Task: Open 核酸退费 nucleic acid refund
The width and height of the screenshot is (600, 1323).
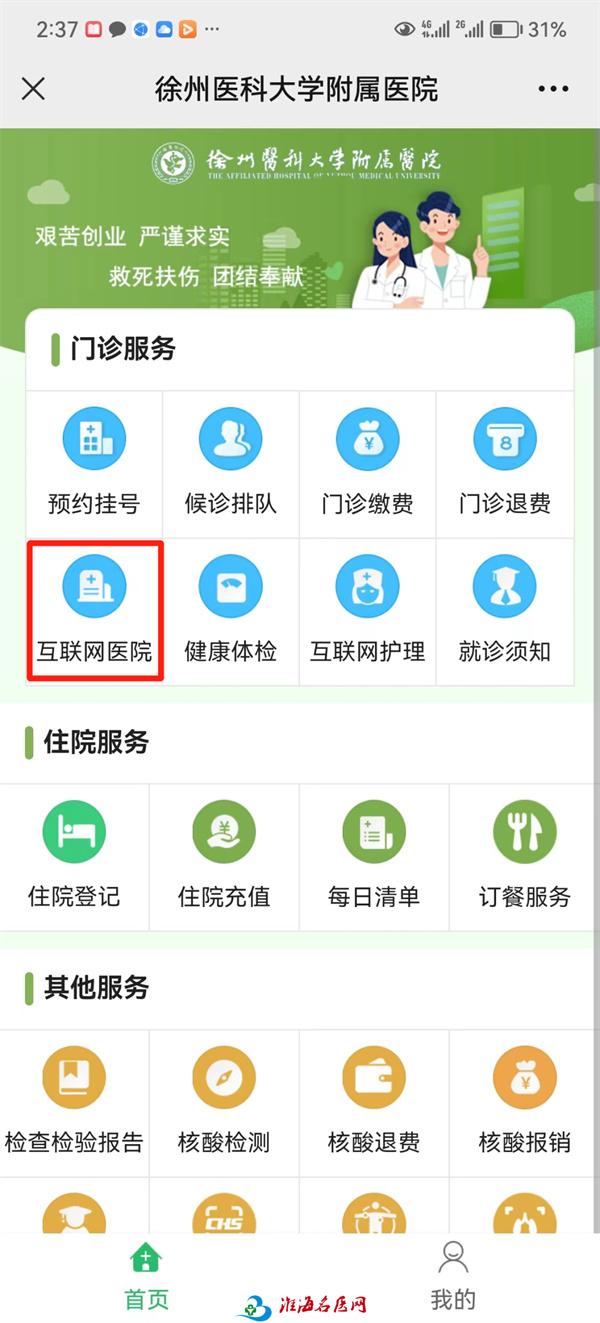Action: (x=374, y=1102)
